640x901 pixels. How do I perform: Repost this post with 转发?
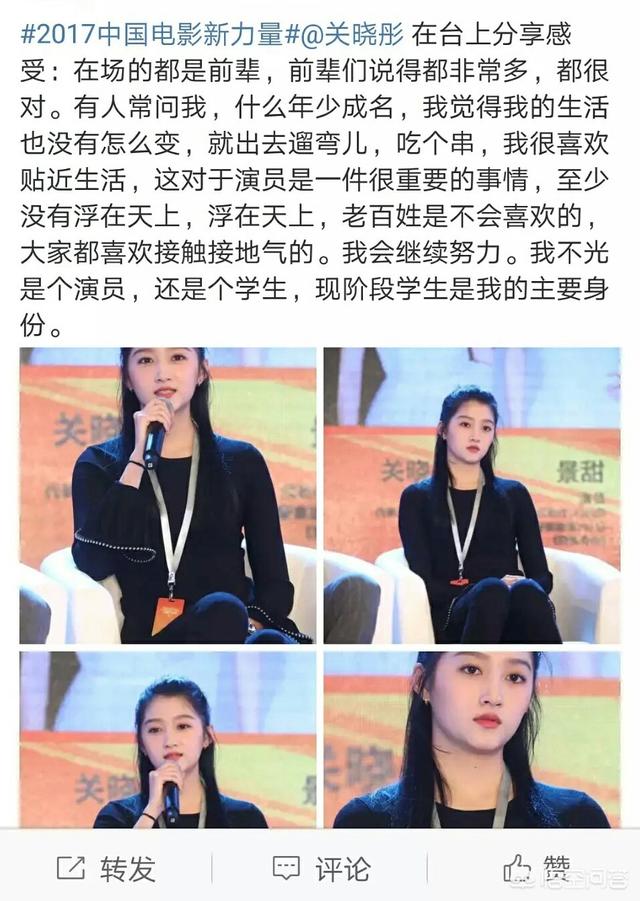pyautogui.click(x=107, y=868)
